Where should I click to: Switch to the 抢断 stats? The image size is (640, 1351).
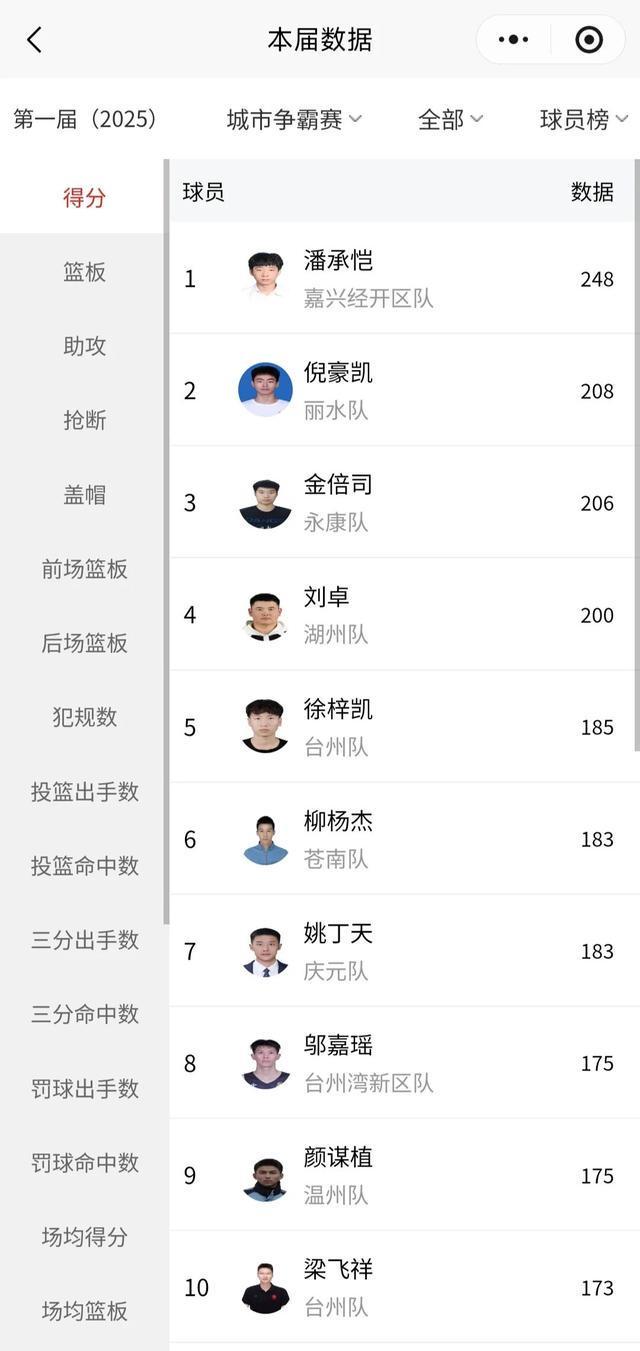point(84,420)
